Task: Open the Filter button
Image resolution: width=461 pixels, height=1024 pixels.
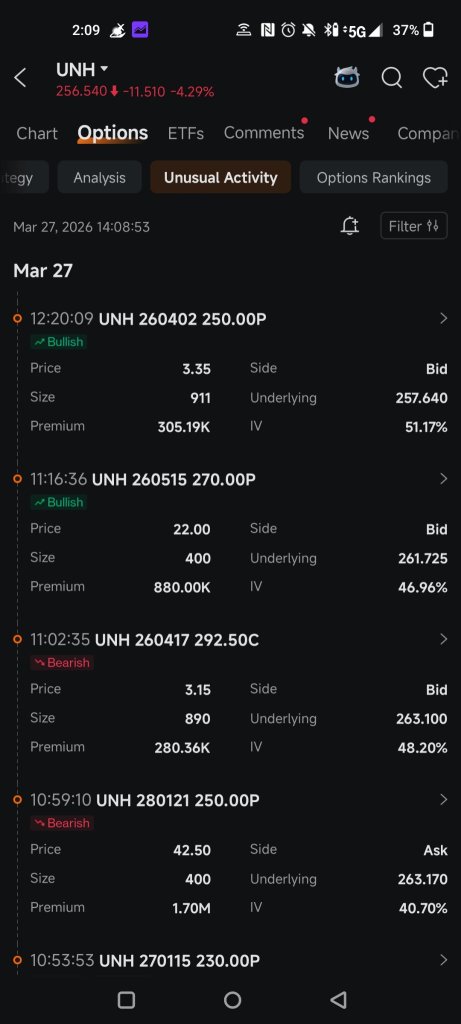Action: tap(414, 226)
